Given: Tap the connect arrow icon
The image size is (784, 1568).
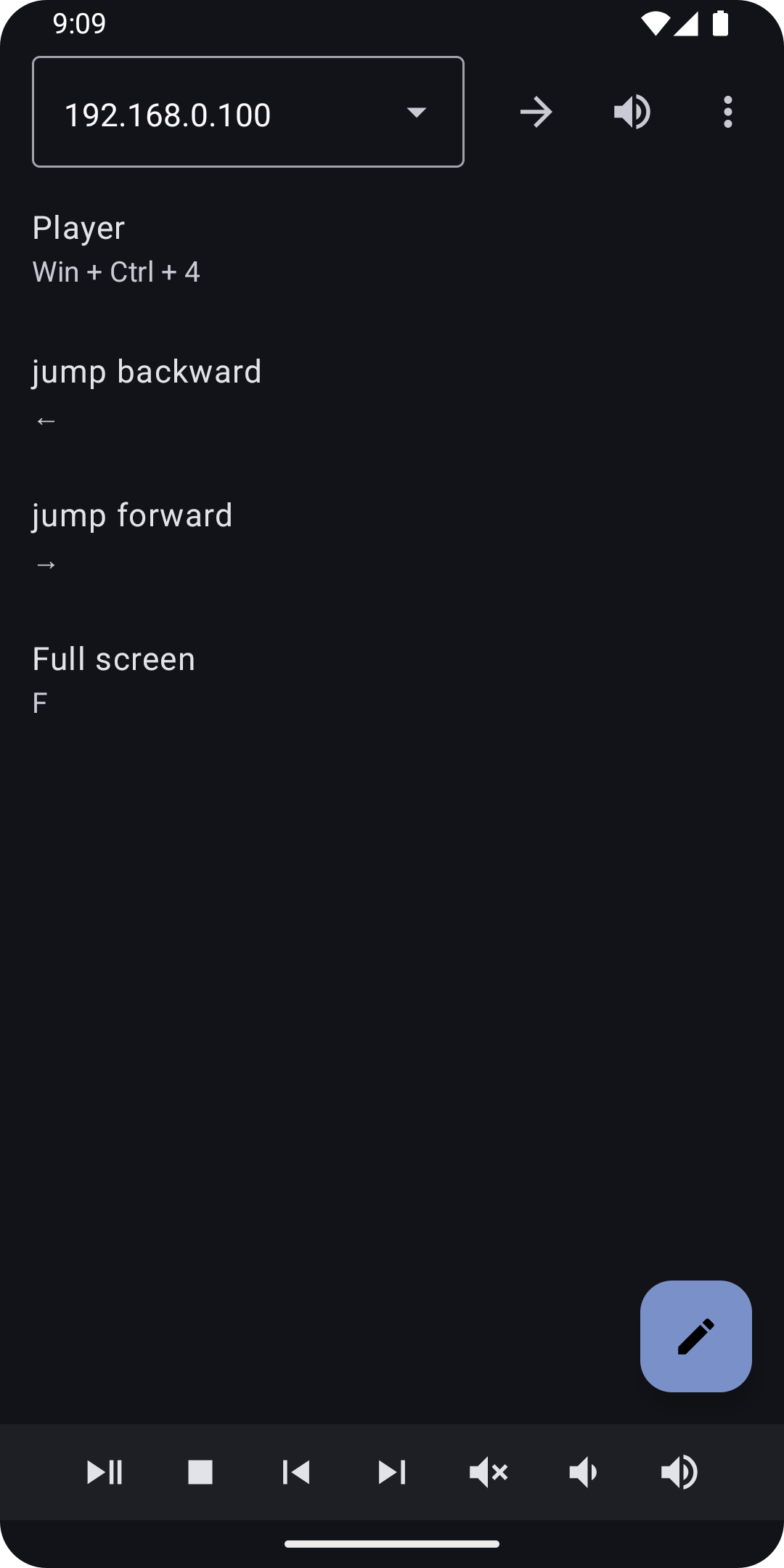Looking at the screenshot, I should 536,113.
